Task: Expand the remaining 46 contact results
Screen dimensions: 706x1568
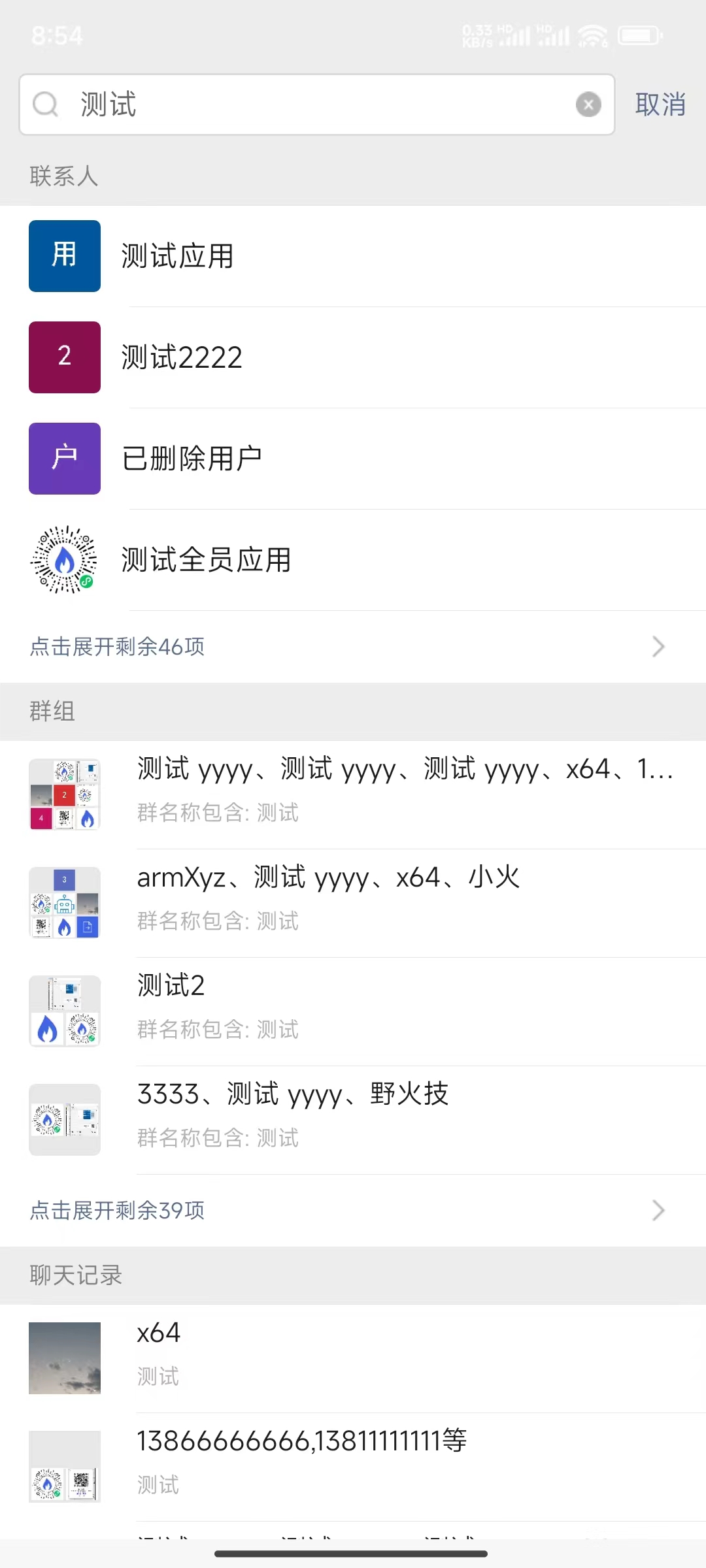Action: coord(353,647)
